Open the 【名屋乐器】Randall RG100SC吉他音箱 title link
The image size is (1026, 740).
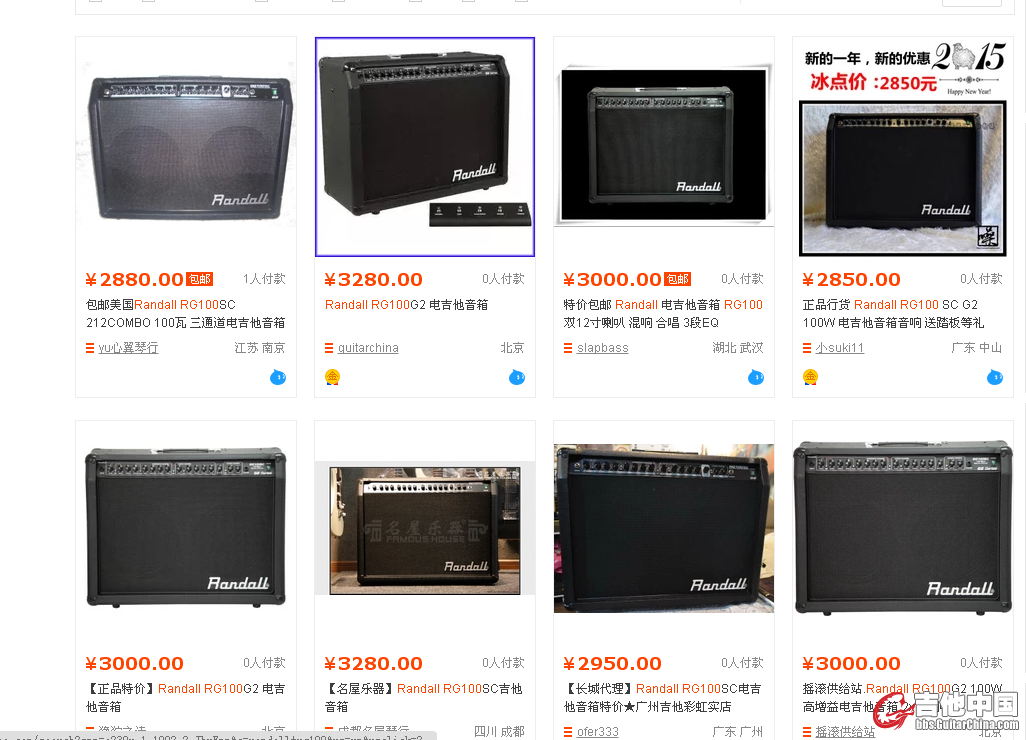click(x=425, y=689)
